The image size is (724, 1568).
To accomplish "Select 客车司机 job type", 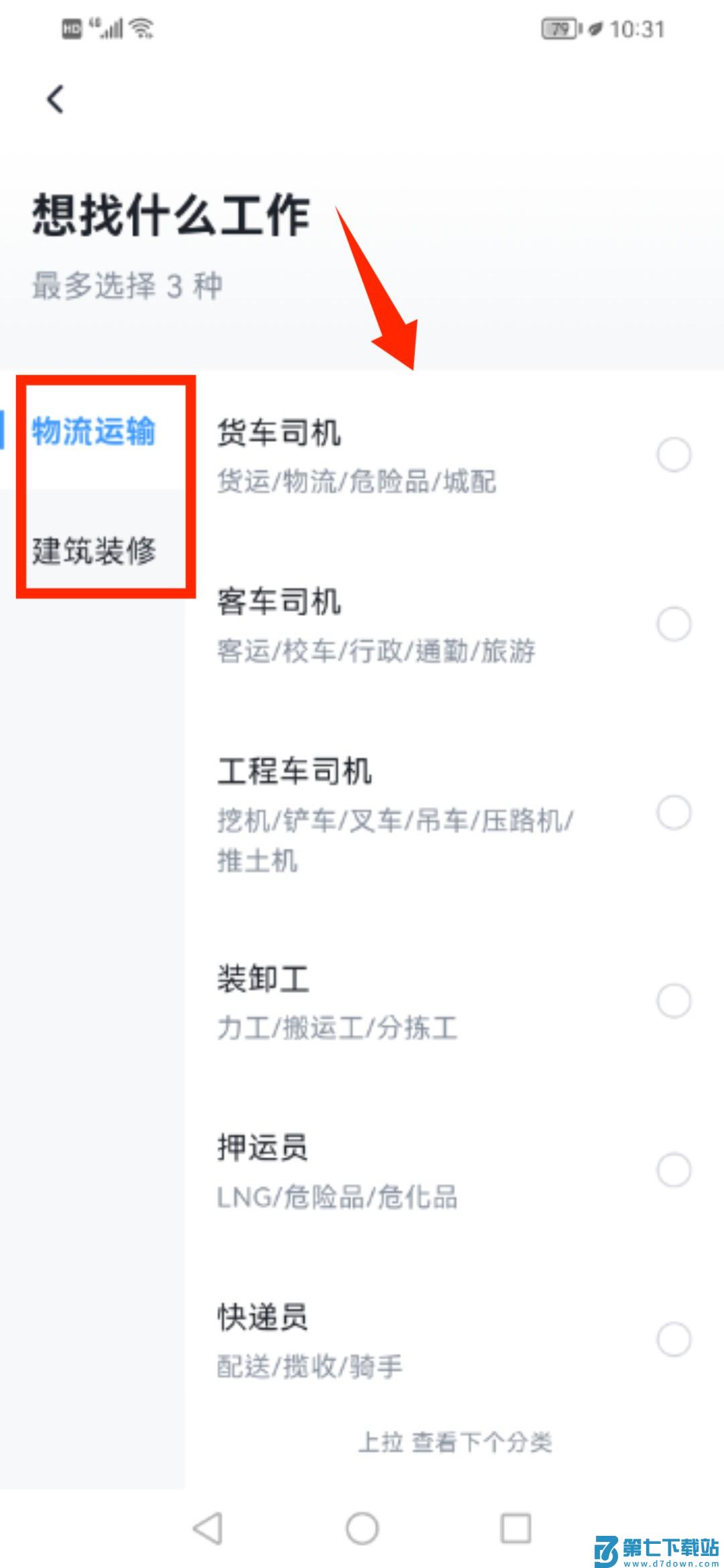I will point(674,624).
